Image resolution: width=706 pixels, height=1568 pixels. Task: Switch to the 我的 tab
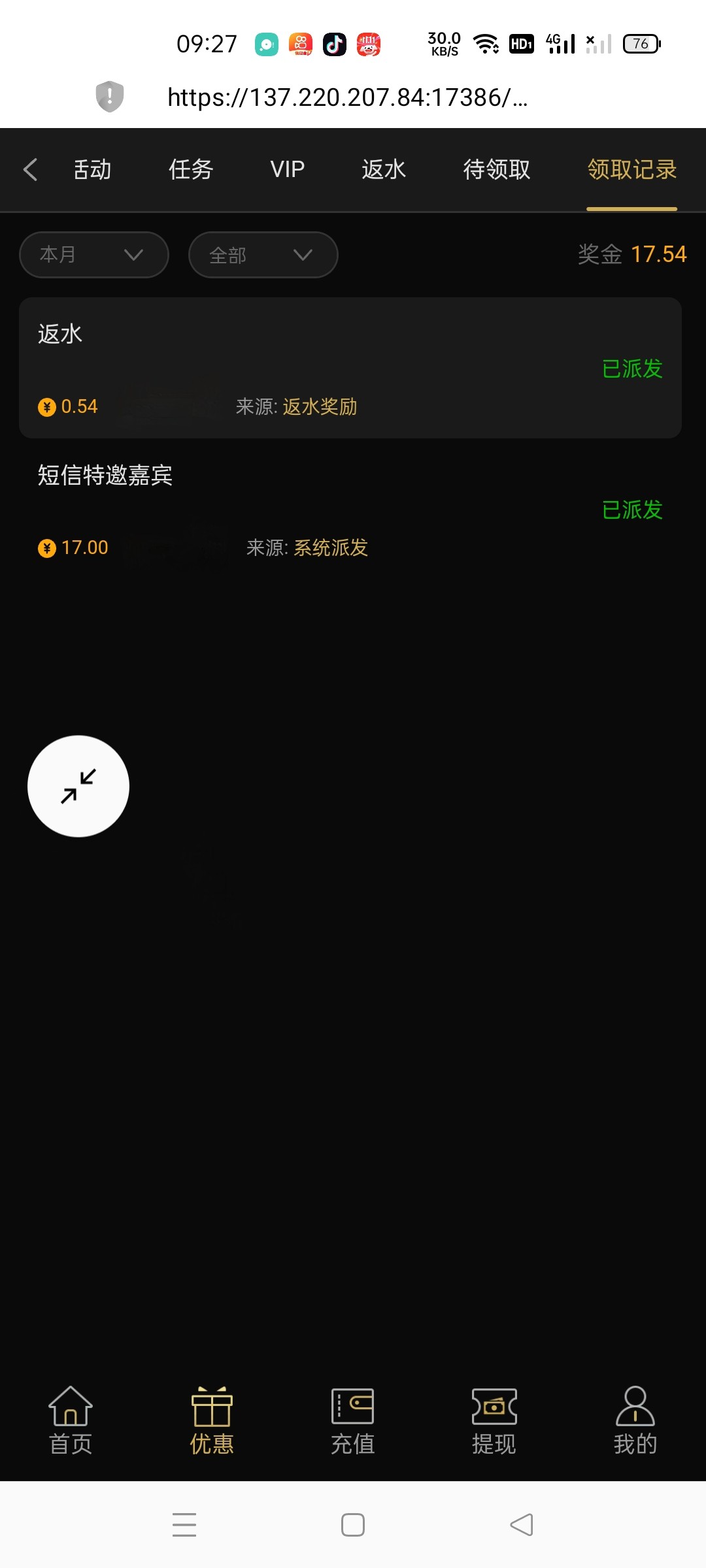click(635, 1420)
